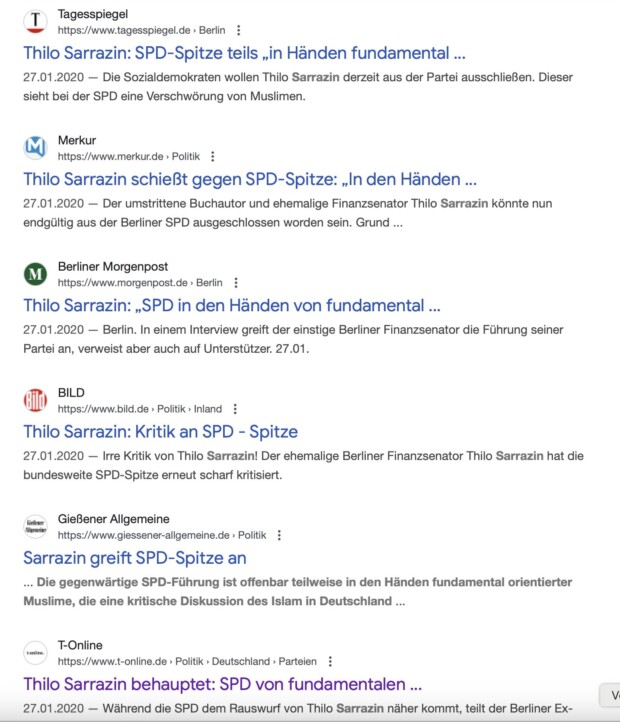Open more options for the T-Online result
Screen dimensions: 620x722
pyautogui.click(x=330, y=661)
